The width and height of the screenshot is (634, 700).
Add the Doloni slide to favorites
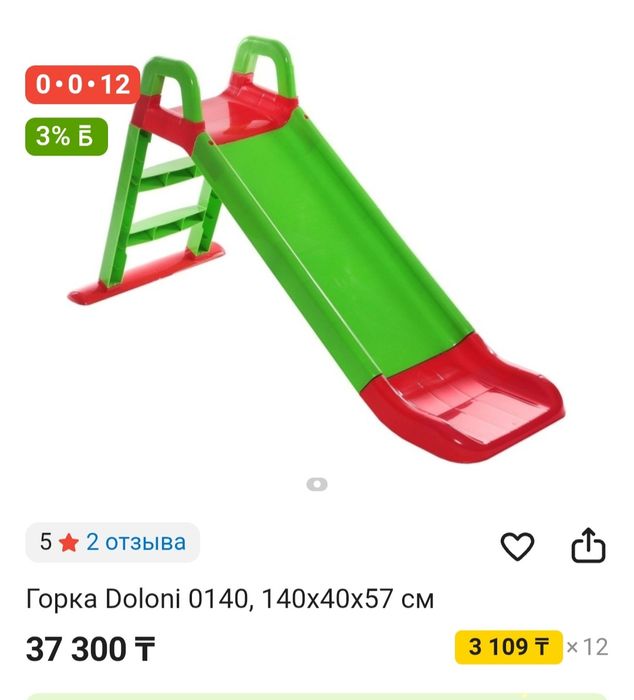[517, 546]
